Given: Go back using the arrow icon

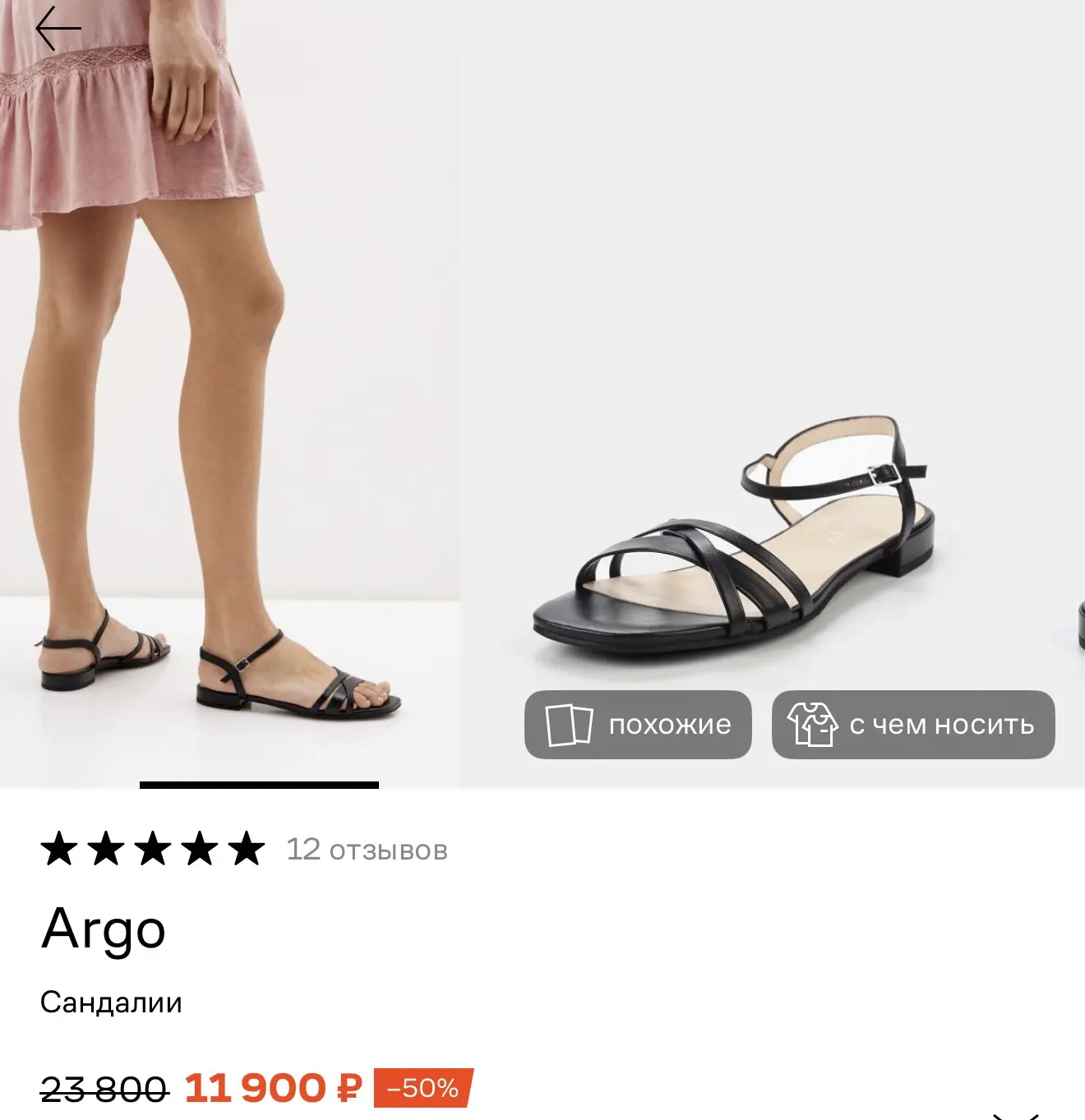Looking at the screenshot, I should point(58,29).
